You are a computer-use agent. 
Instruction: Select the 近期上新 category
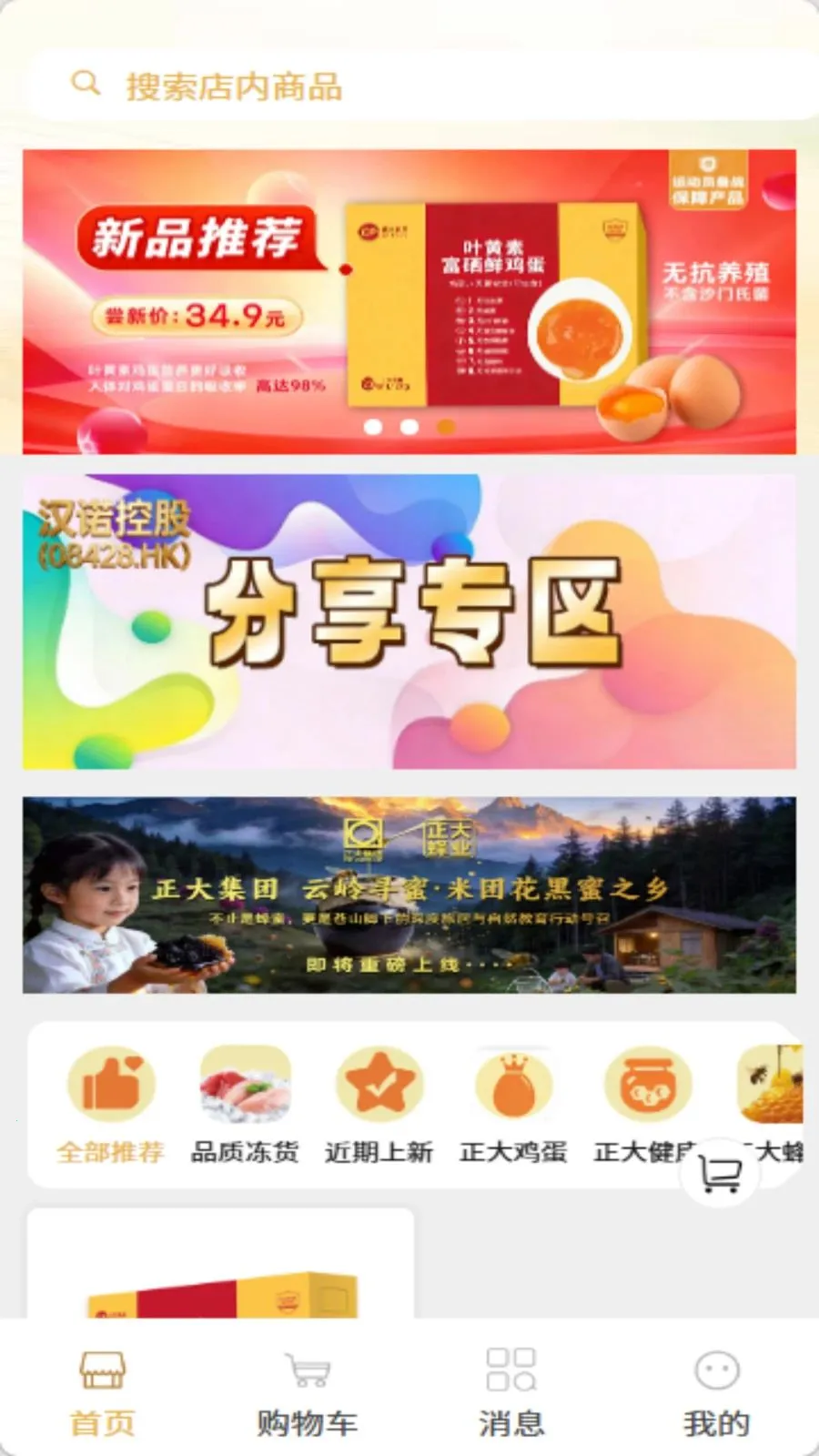[x=379, y=1106]
